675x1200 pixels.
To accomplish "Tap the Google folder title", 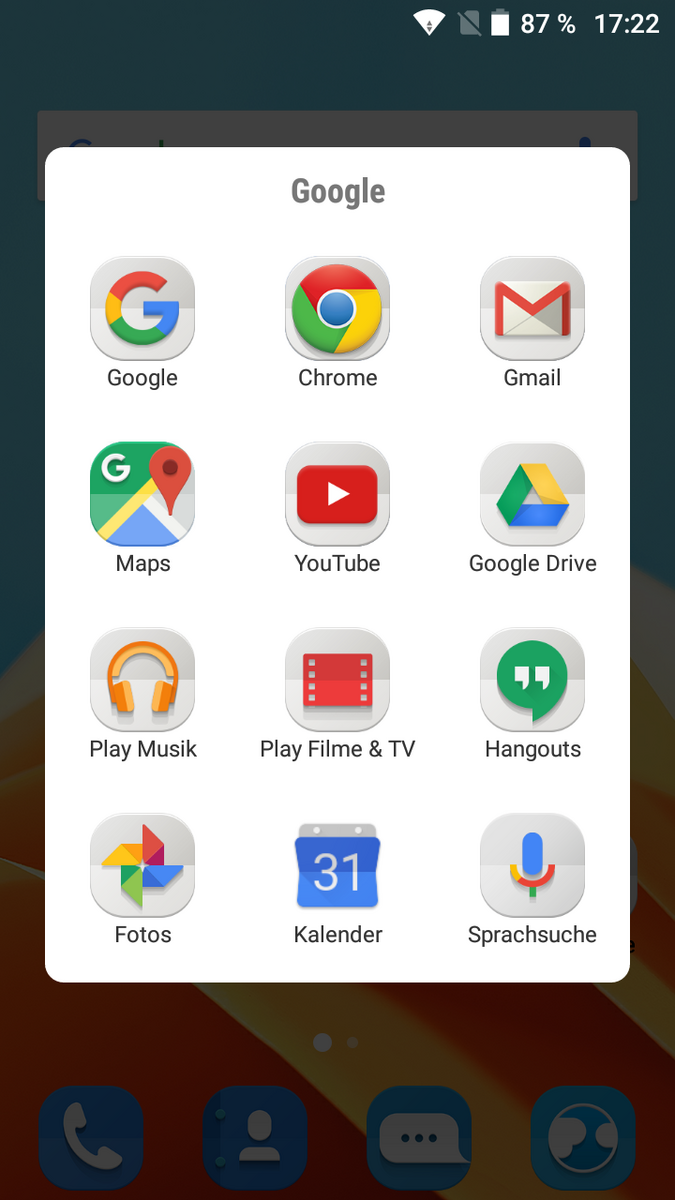I will coord(338,191).
